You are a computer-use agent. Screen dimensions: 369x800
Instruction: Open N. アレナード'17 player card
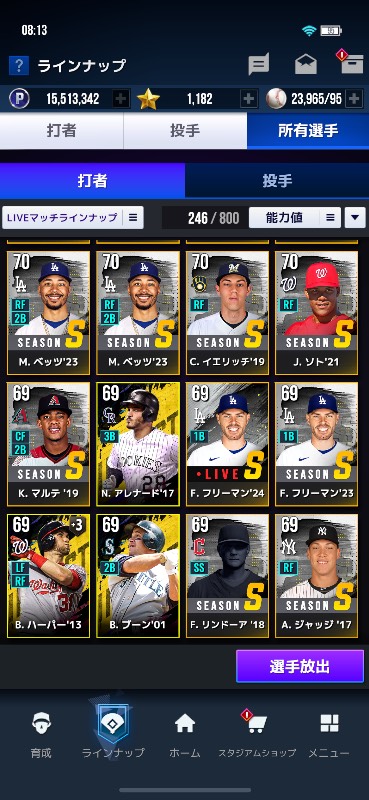click(x=138, y=444)
